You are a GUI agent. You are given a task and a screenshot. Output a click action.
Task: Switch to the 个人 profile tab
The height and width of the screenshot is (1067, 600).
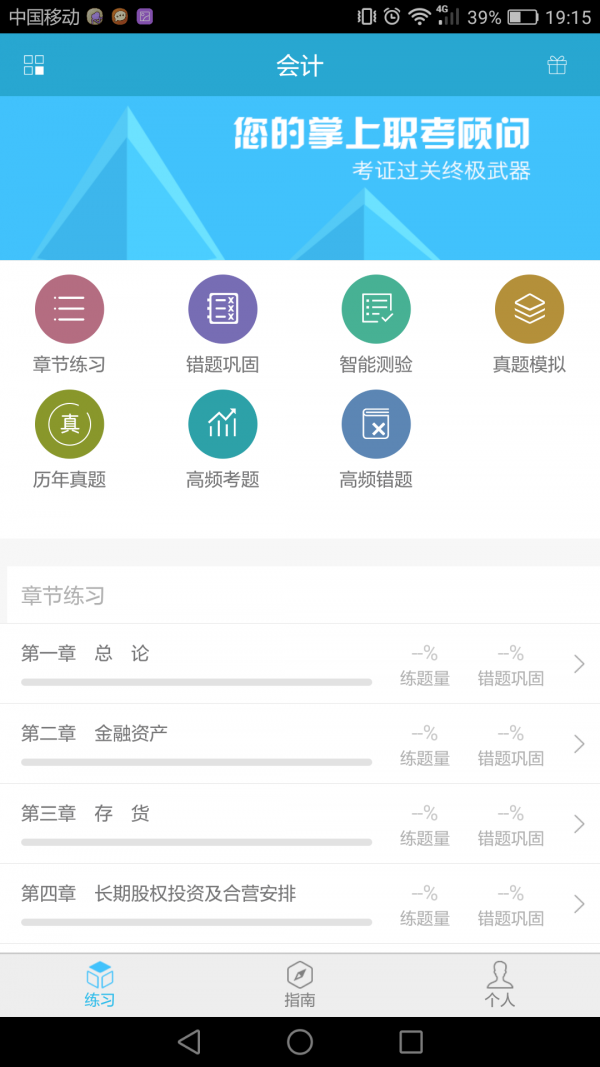499,984
